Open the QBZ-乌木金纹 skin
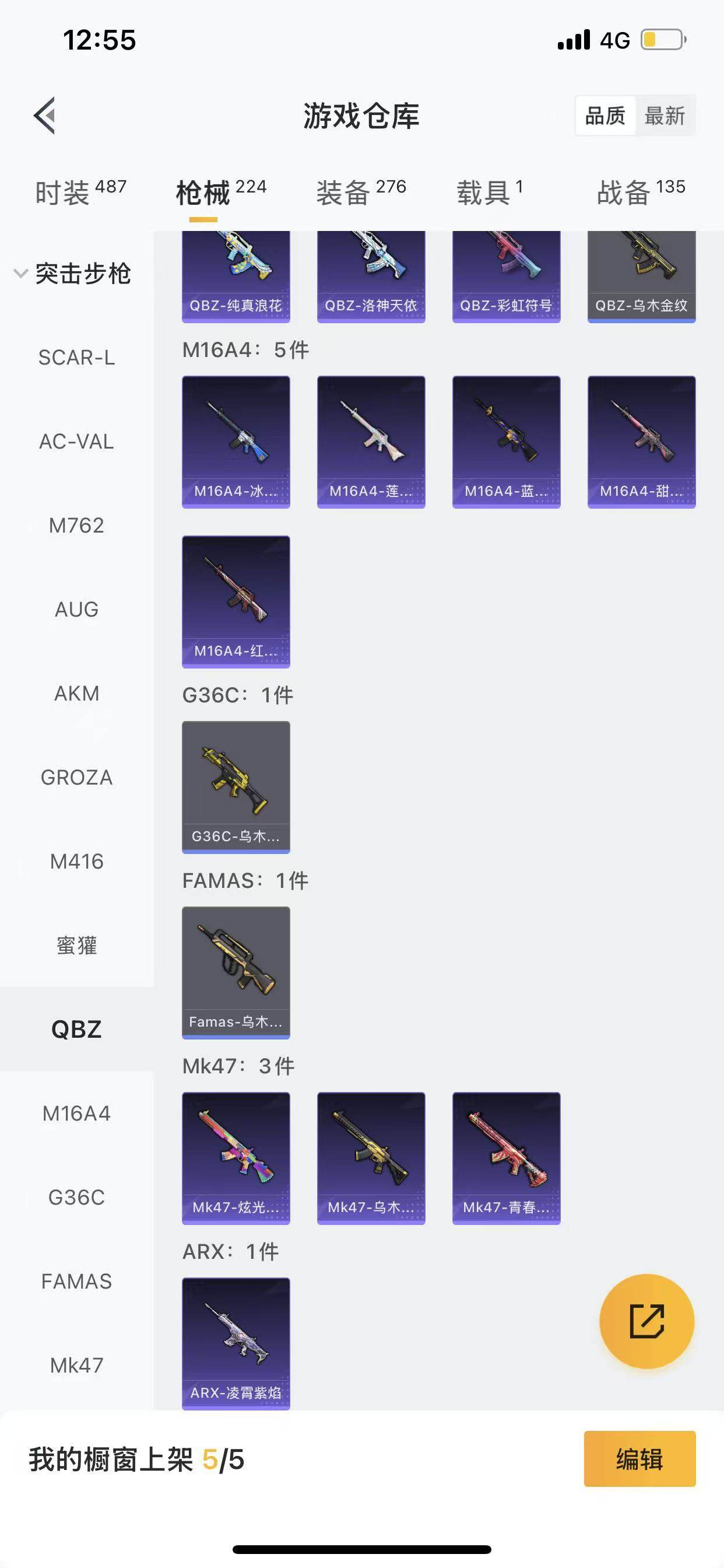Viewport: 724px width, 1568px height. pyautogui.click(x=641, y=277)
